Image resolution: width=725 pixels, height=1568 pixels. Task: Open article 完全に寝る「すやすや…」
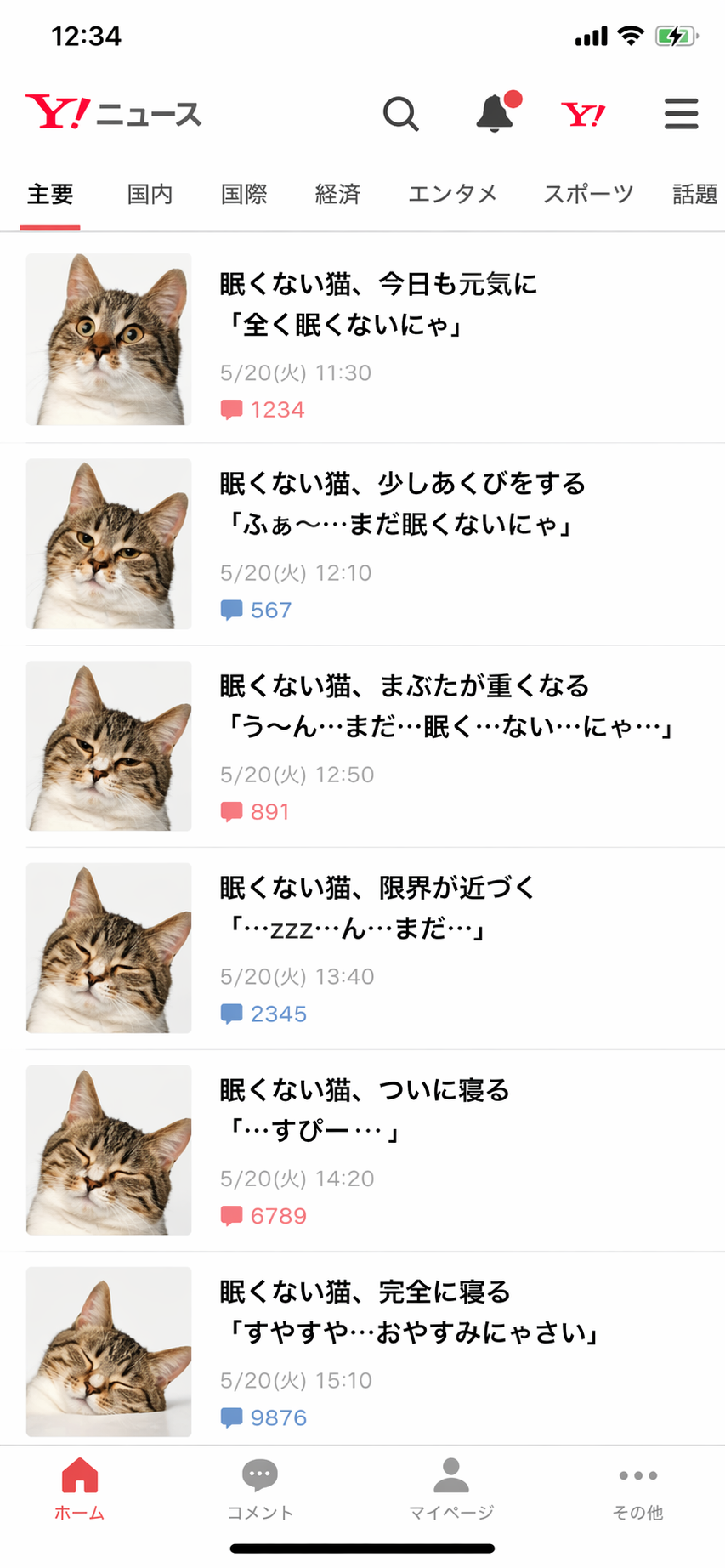(x=408, y=1312)
